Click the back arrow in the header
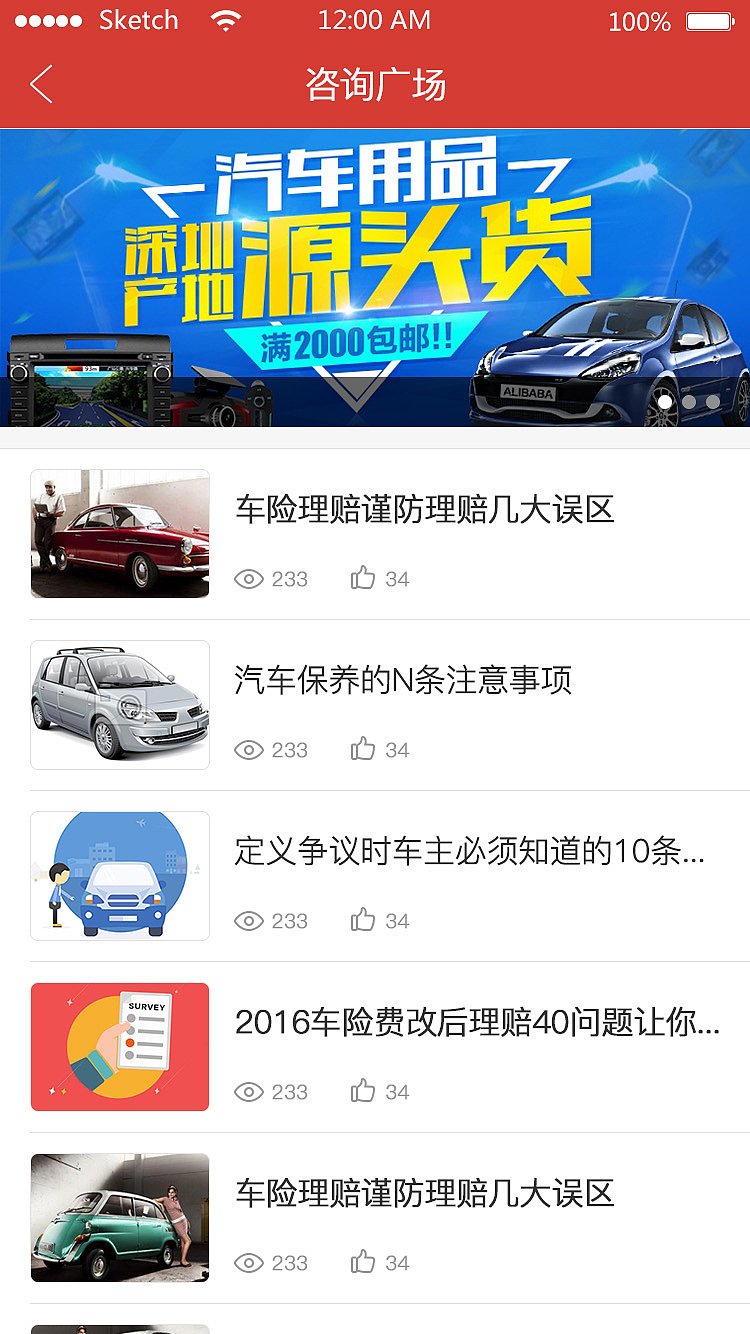This screenshot has width=750, height=1334. pyautogui.click(x=38, y=85)
